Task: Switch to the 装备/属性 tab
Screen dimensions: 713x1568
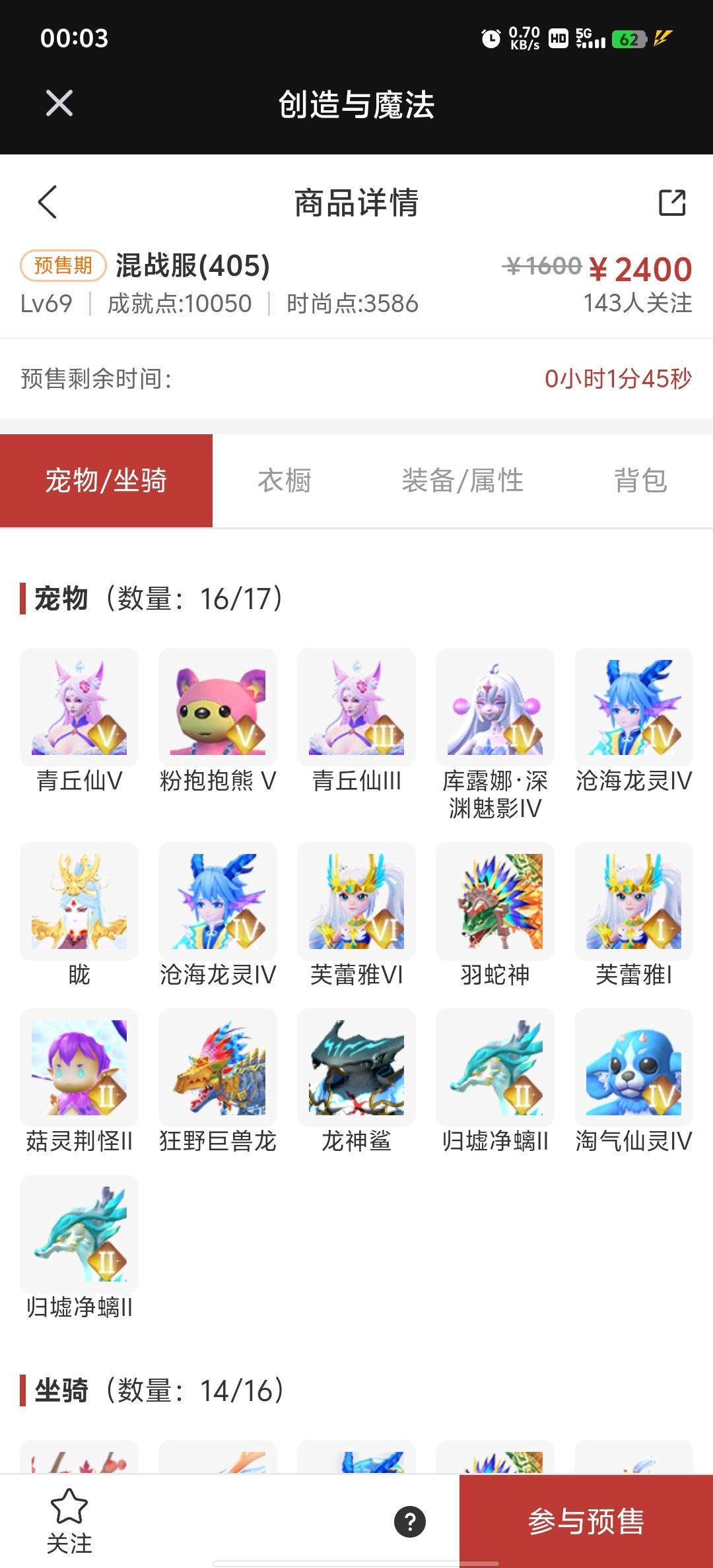Action: [462, 481]
